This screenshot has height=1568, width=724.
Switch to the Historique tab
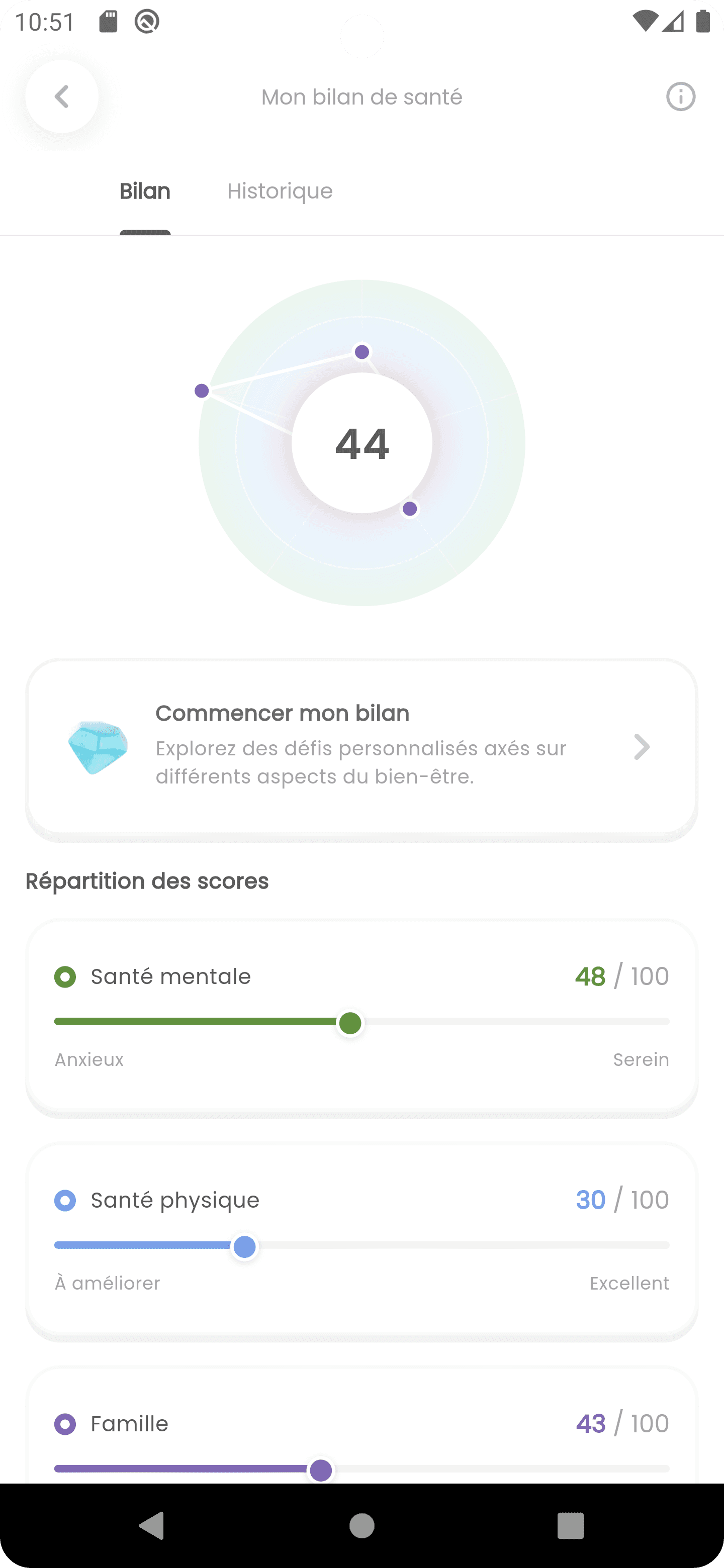[x=280, y=191]
